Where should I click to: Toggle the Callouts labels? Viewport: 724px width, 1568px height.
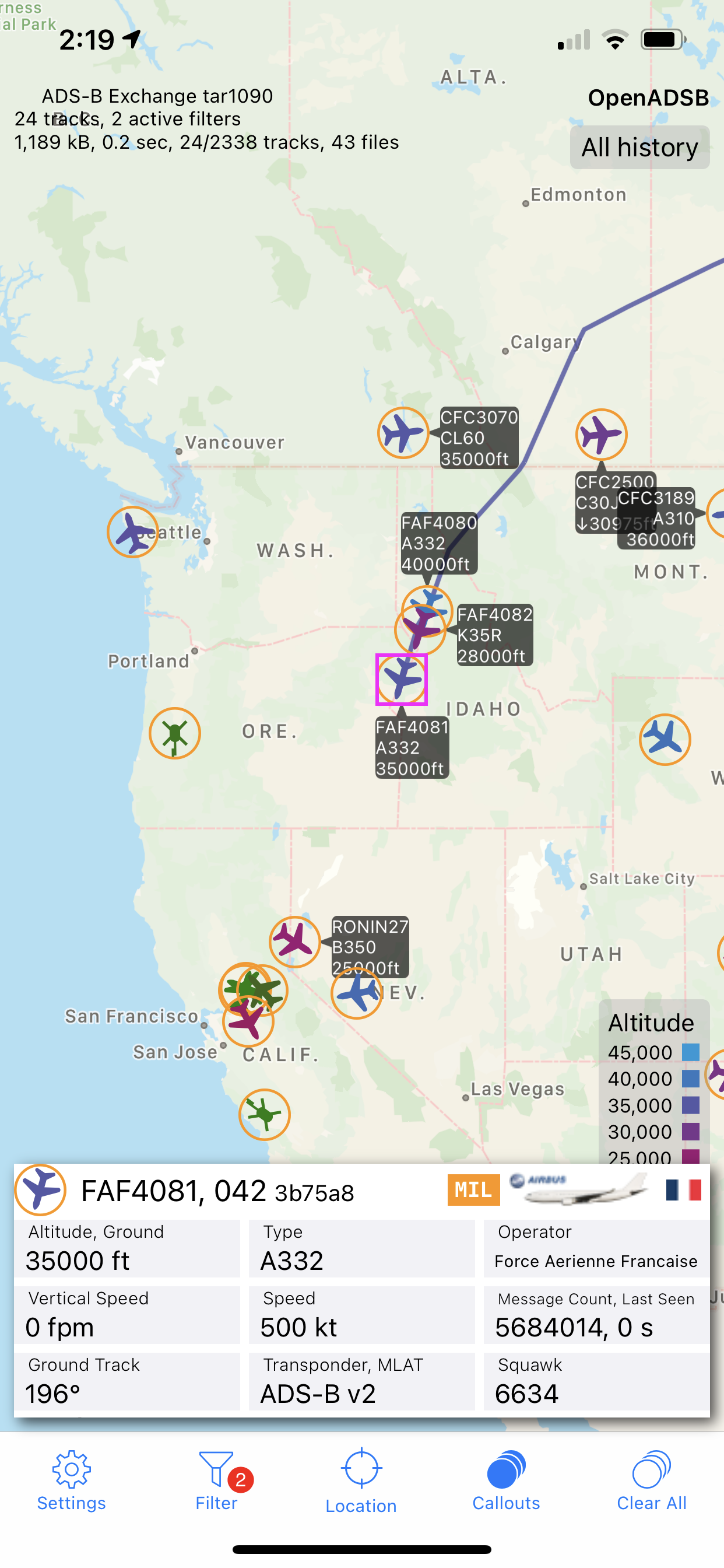(x=506, y=1480)
